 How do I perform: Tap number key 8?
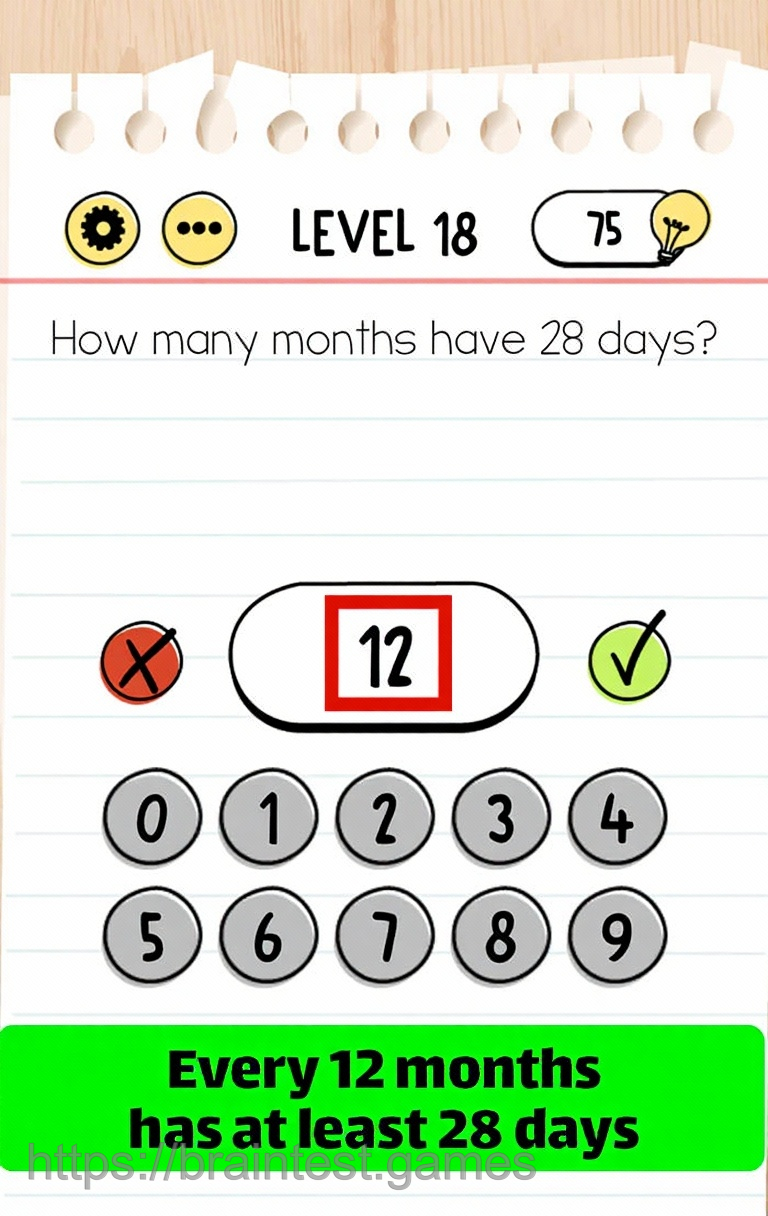click(x=501, y=937)
